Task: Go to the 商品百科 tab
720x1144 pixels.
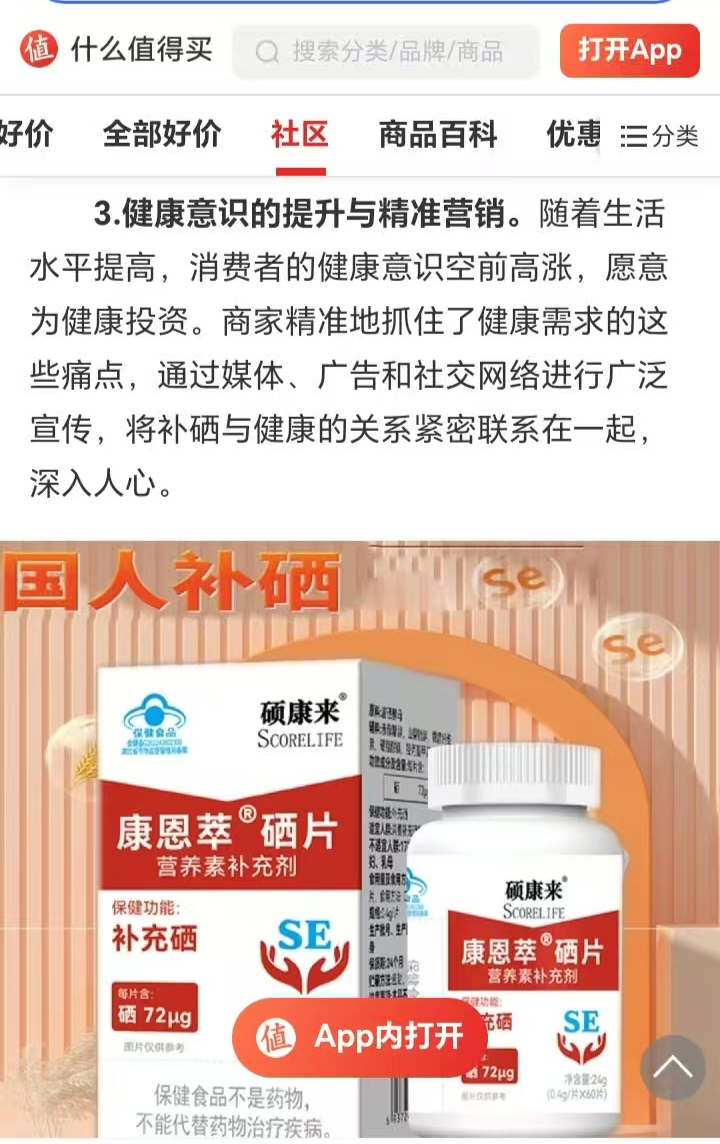Action: coord(438,135)
